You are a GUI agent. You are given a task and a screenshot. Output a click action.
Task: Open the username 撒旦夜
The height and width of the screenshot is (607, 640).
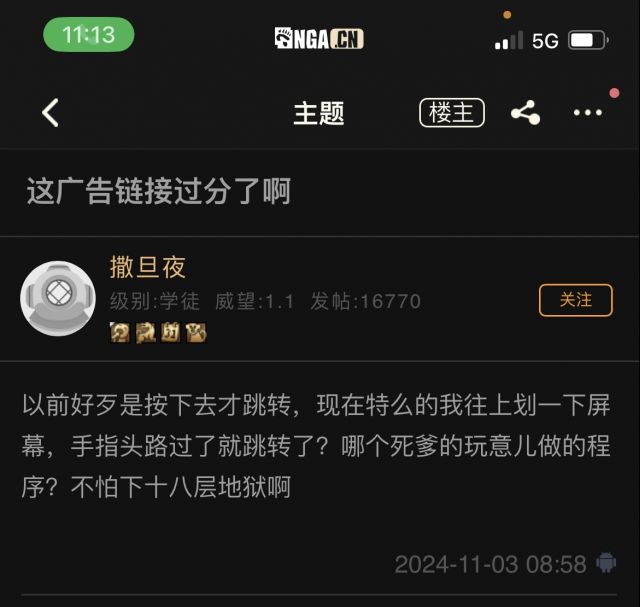(148, 267)
